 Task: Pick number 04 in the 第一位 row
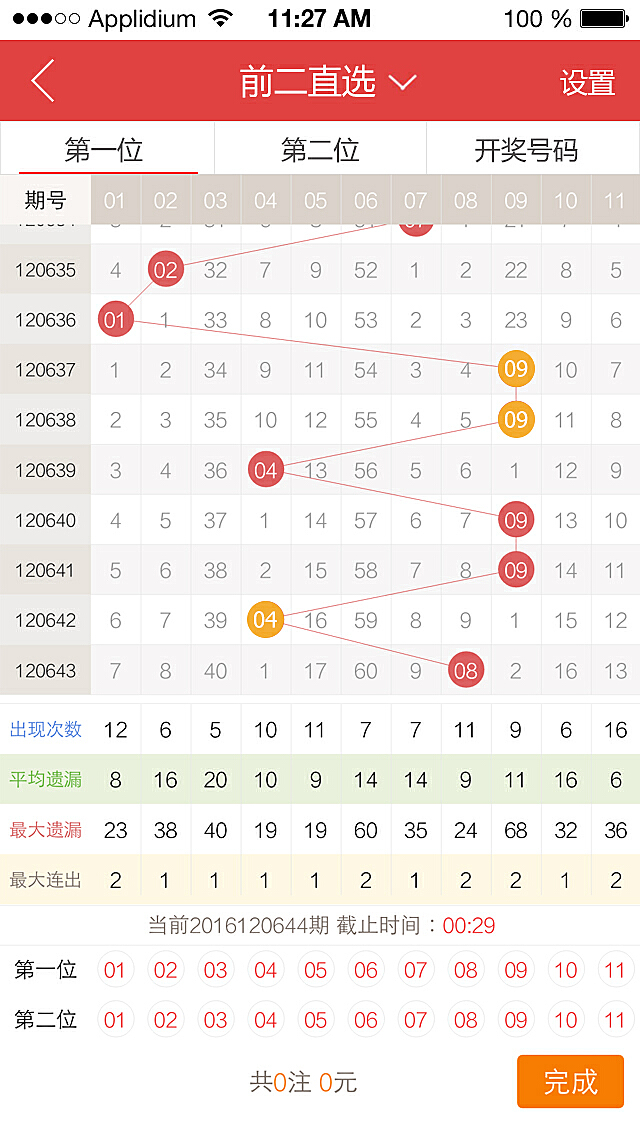coord(265,969)
